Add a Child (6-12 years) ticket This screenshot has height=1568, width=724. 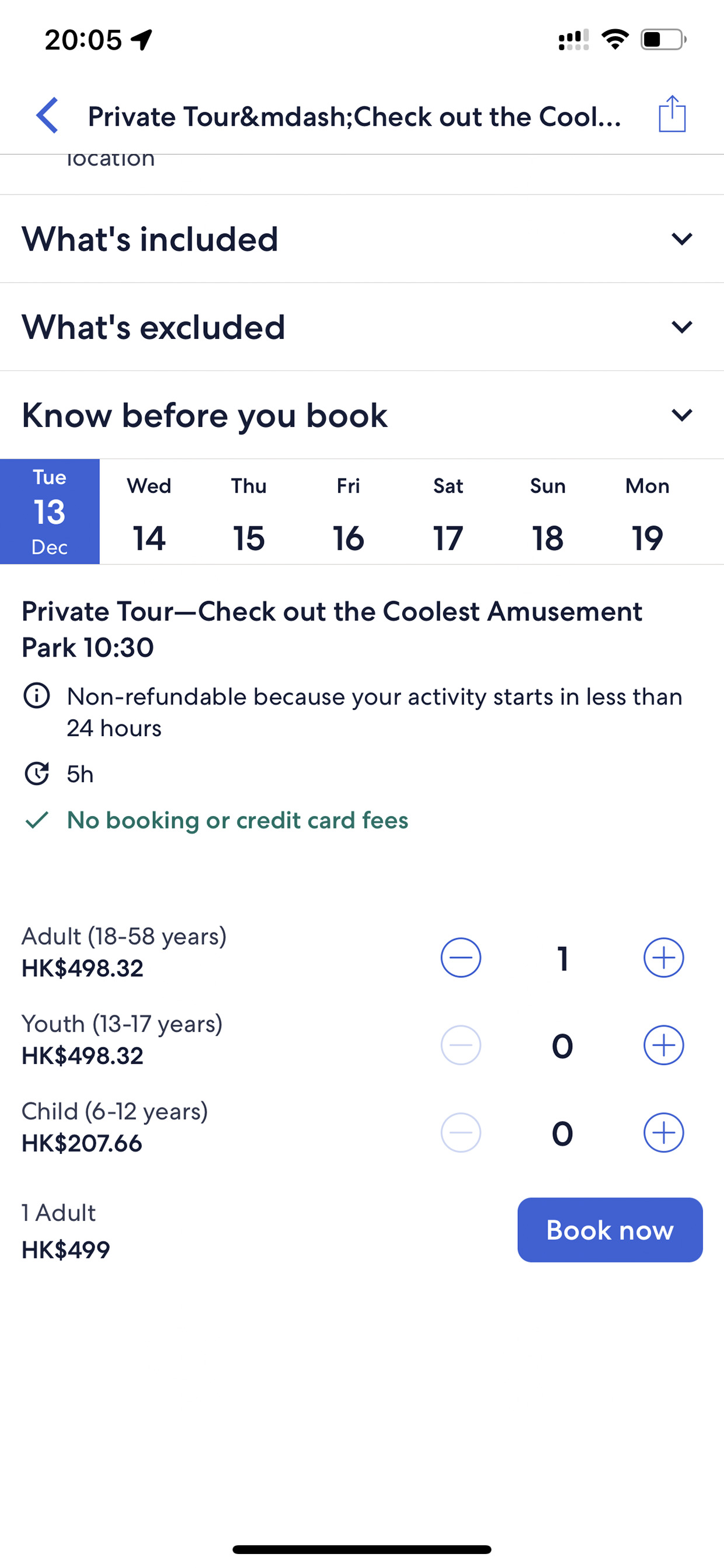(x=664, y=1133)
